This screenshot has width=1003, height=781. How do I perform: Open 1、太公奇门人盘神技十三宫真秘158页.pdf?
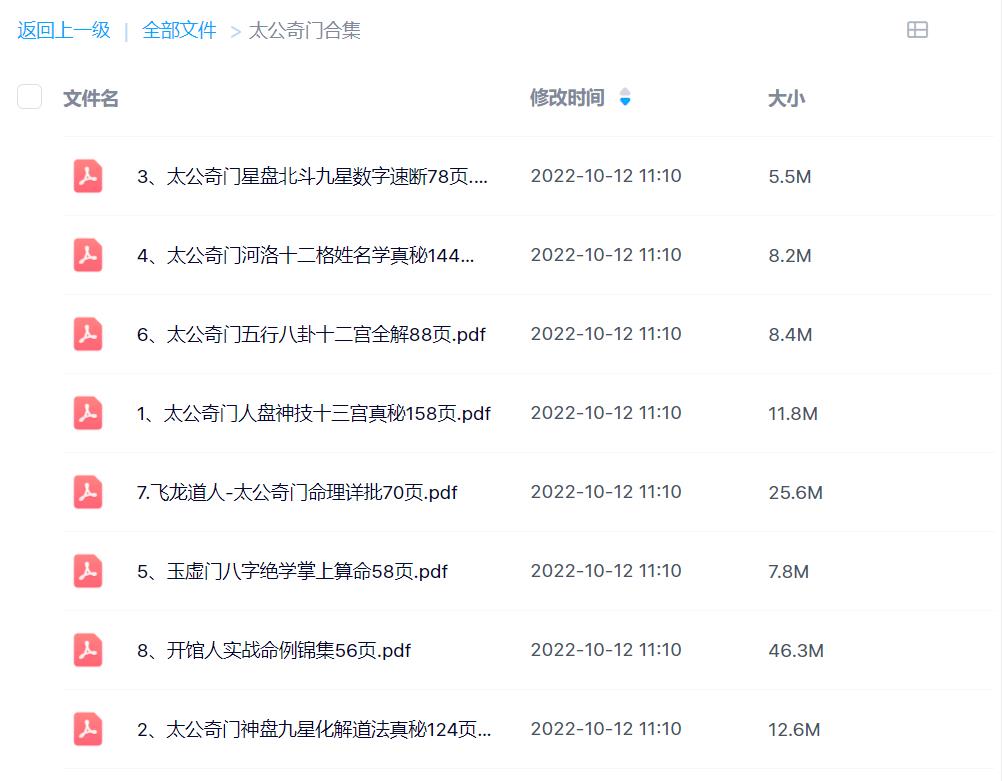(x=313, y=413)
